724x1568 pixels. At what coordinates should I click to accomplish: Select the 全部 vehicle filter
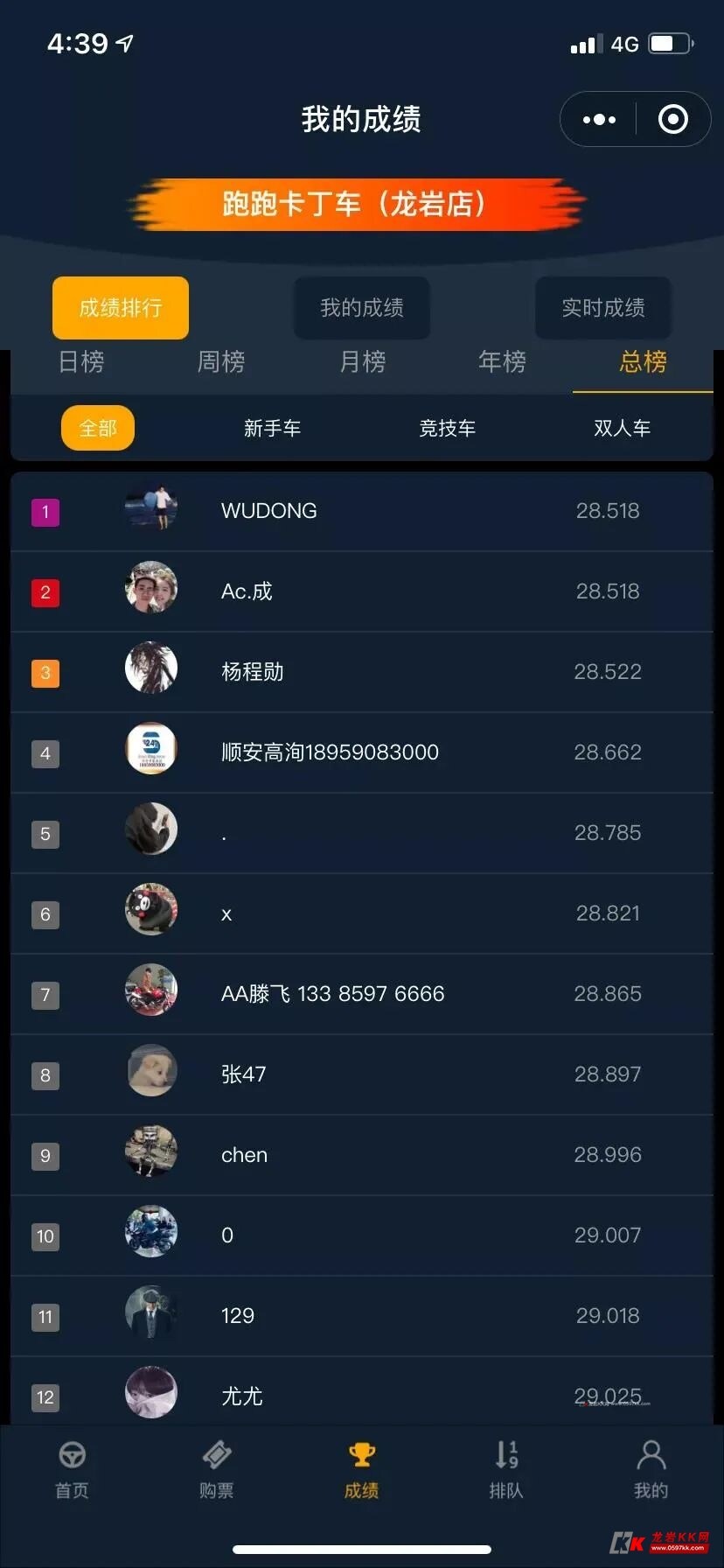[97, 428]
